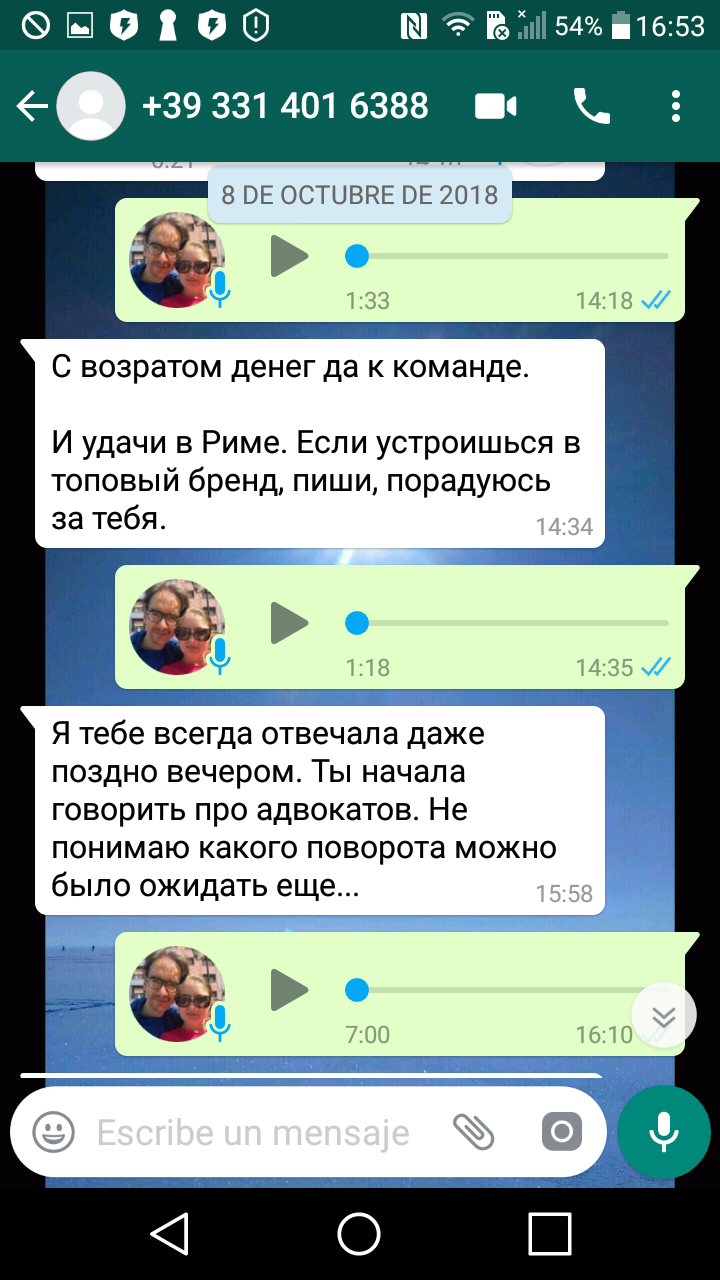Tap the green microphone record button
The height and width of the screenshot is (1280, 720).
[x=664, y=1132]
